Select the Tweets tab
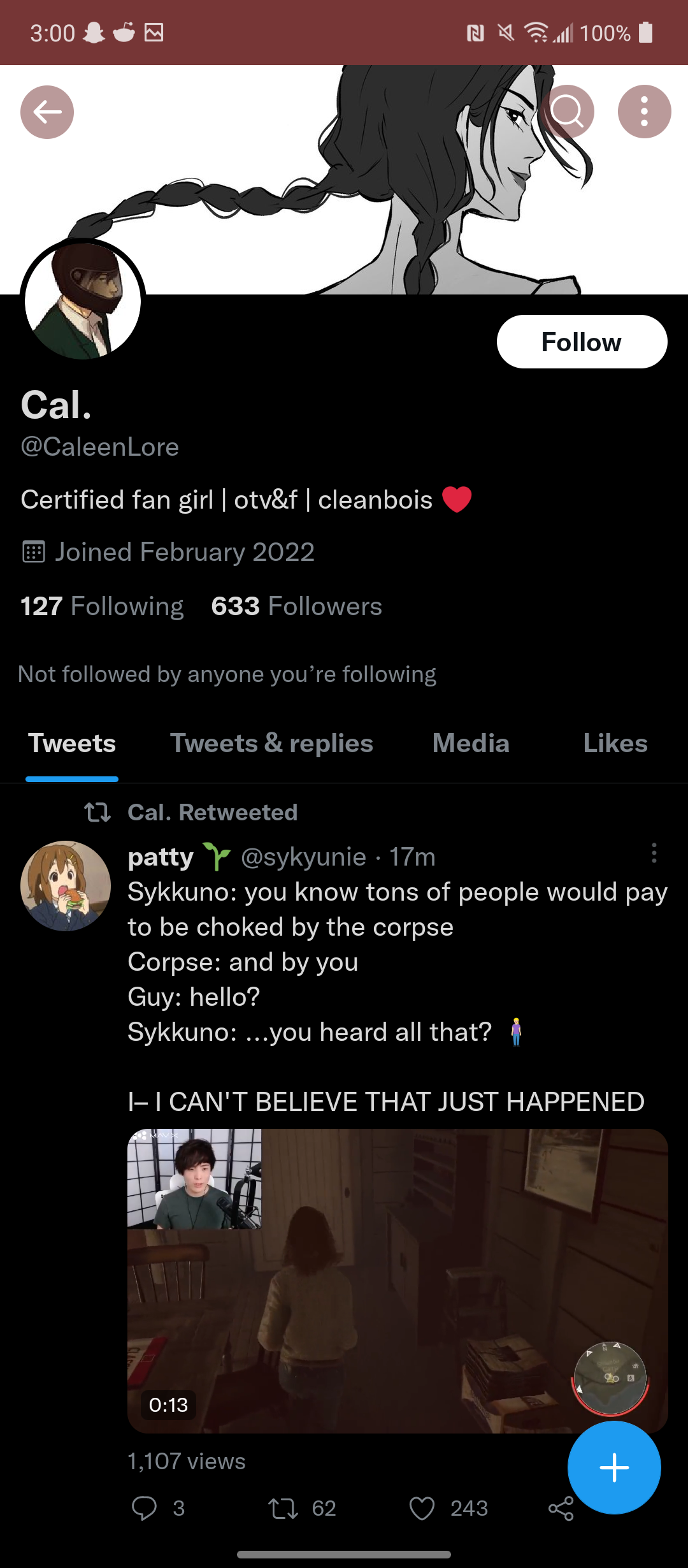Screen dimensions: 688x1568 click(72, 743)
